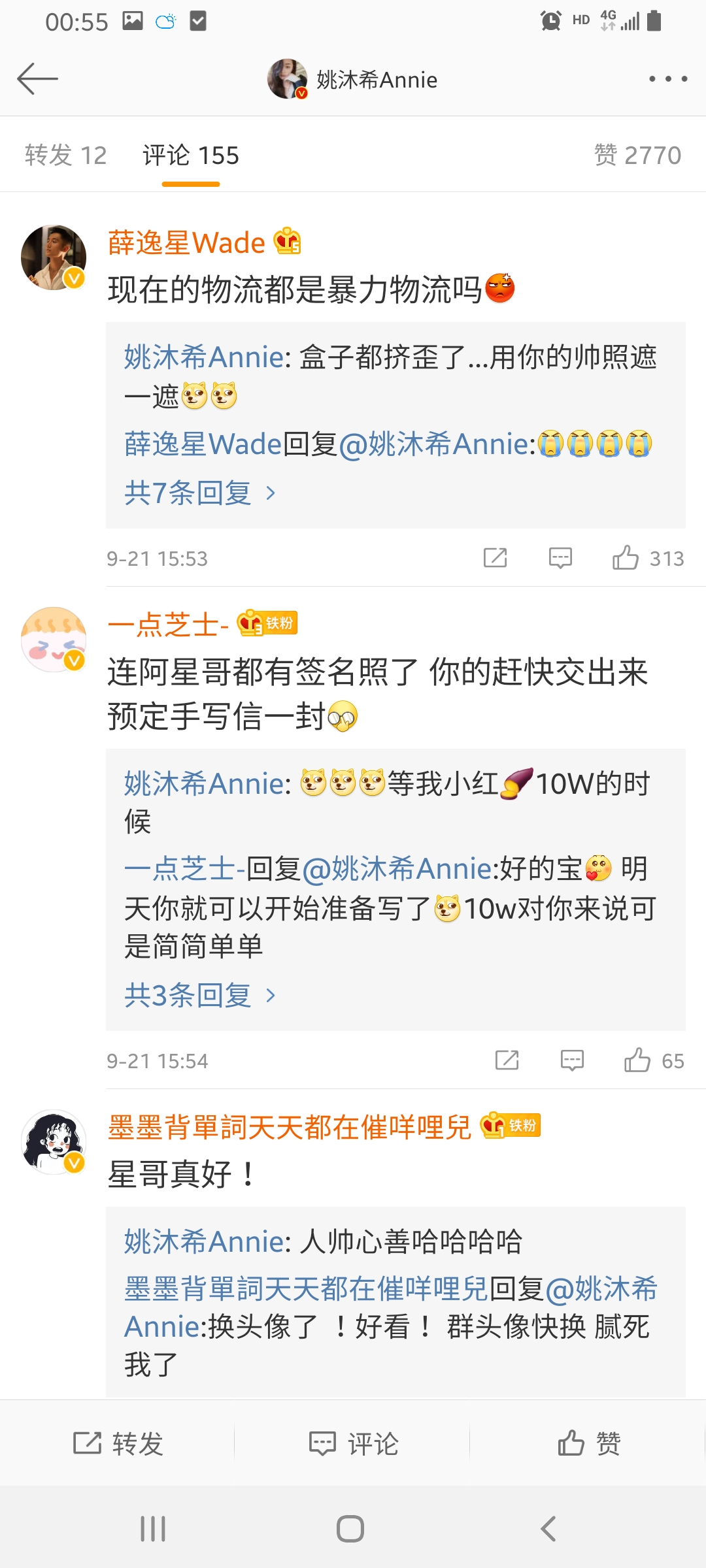Open 薛逸星Wade's profile avatar
Viewport: 706px width, 1568px height.
tap(54, 257)
